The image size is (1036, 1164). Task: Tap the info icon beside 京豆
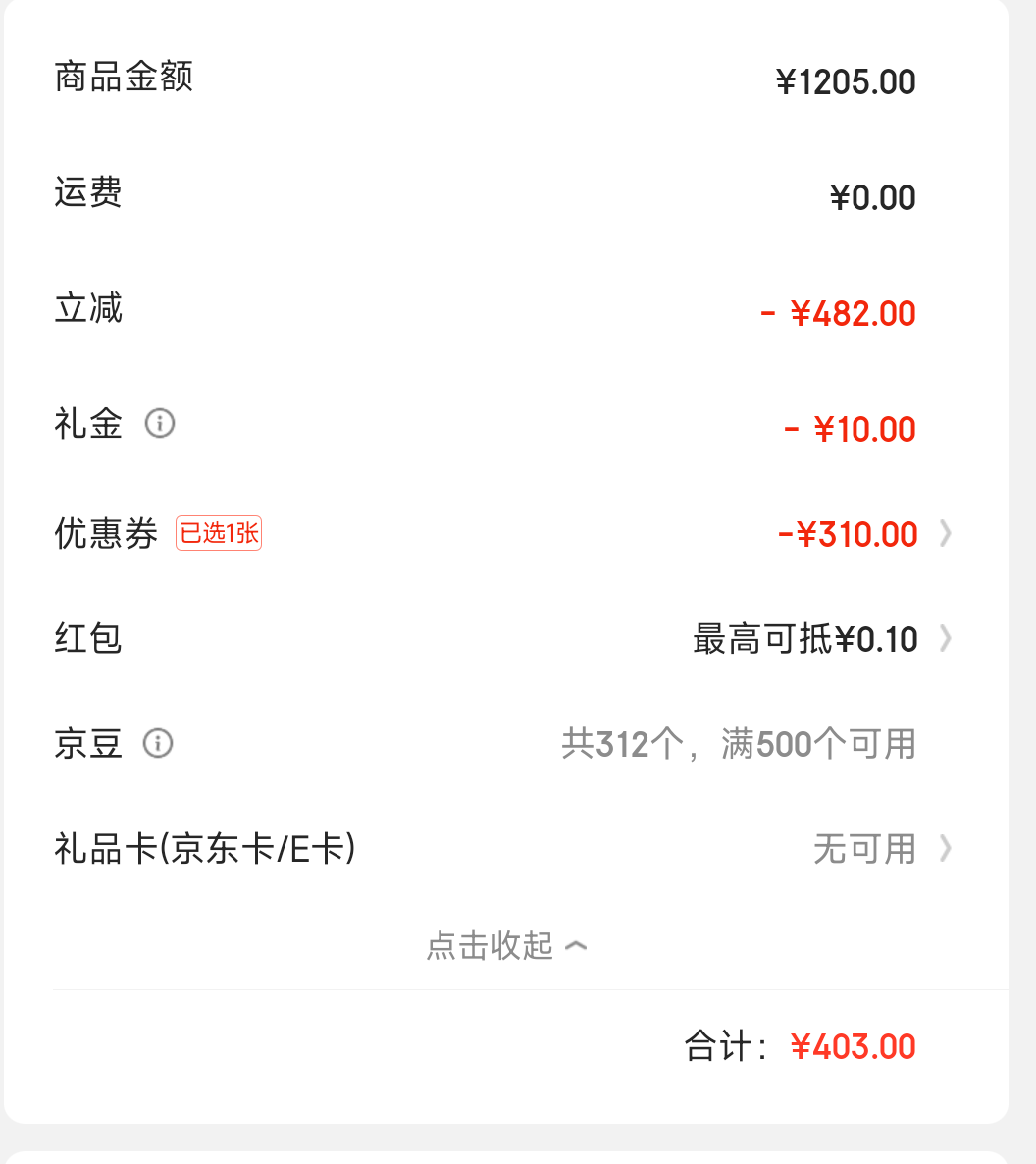pos(158,743)
